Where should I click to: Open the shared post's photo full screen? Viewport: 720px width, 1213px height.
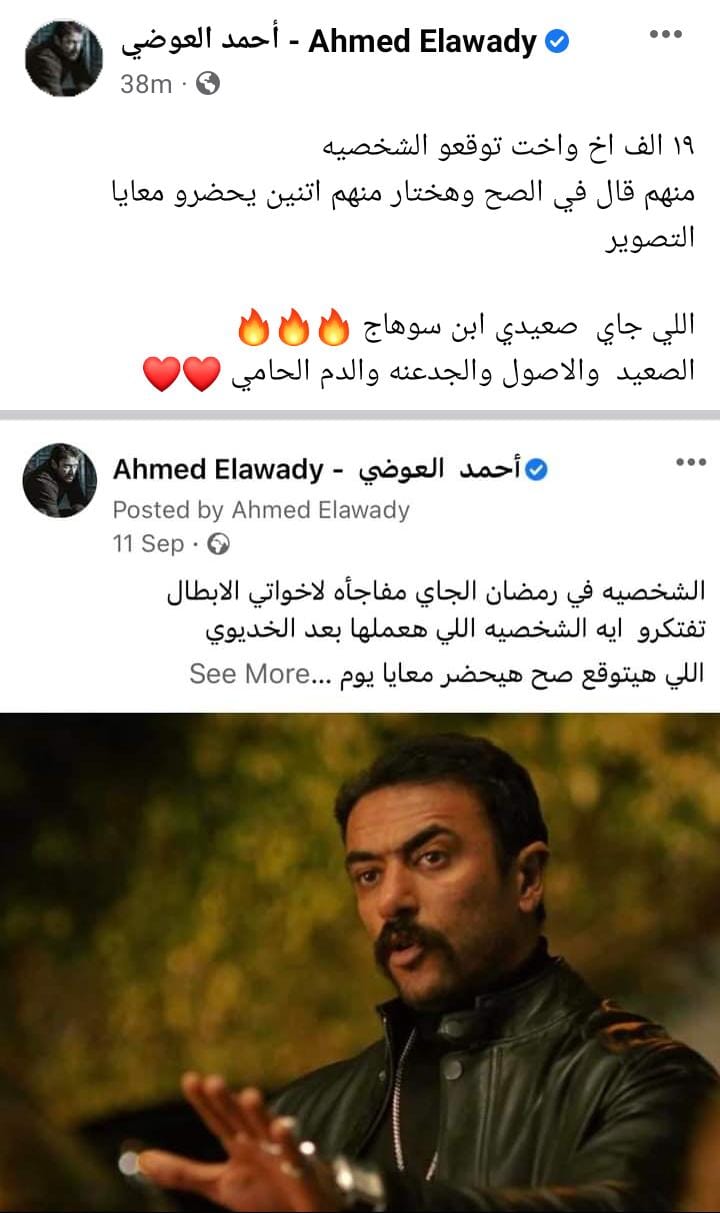click(360, 960)
